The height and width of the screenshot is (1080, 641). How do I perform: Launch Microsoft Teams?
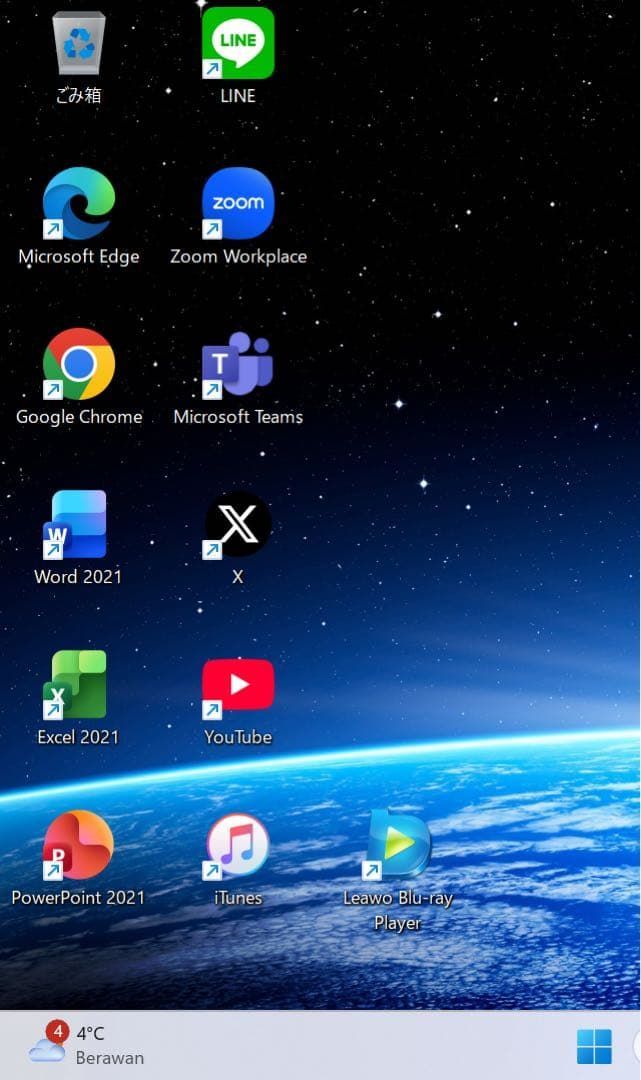[238, 364]
